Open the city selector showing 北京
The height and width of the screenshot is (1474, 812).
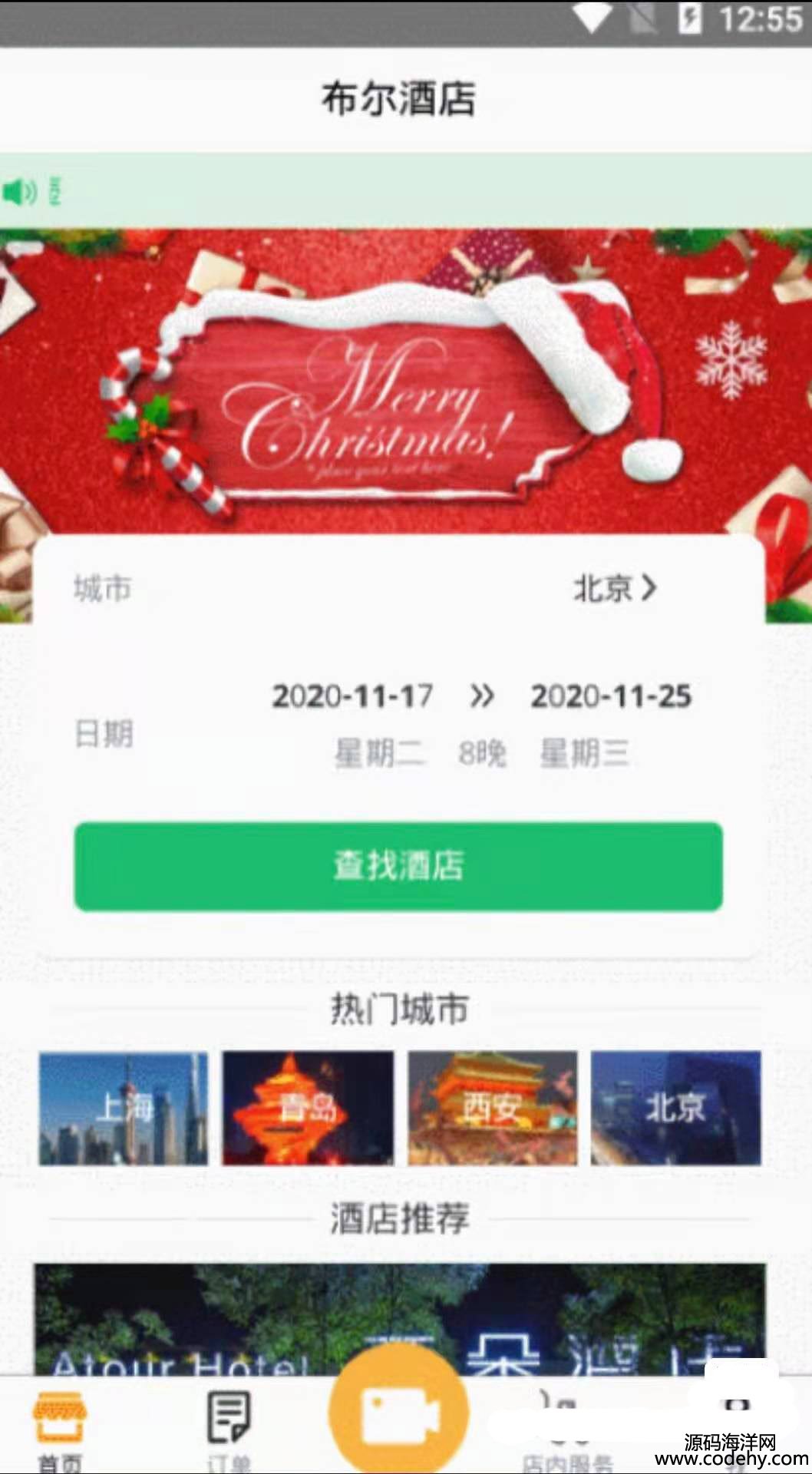coord(614,589)
